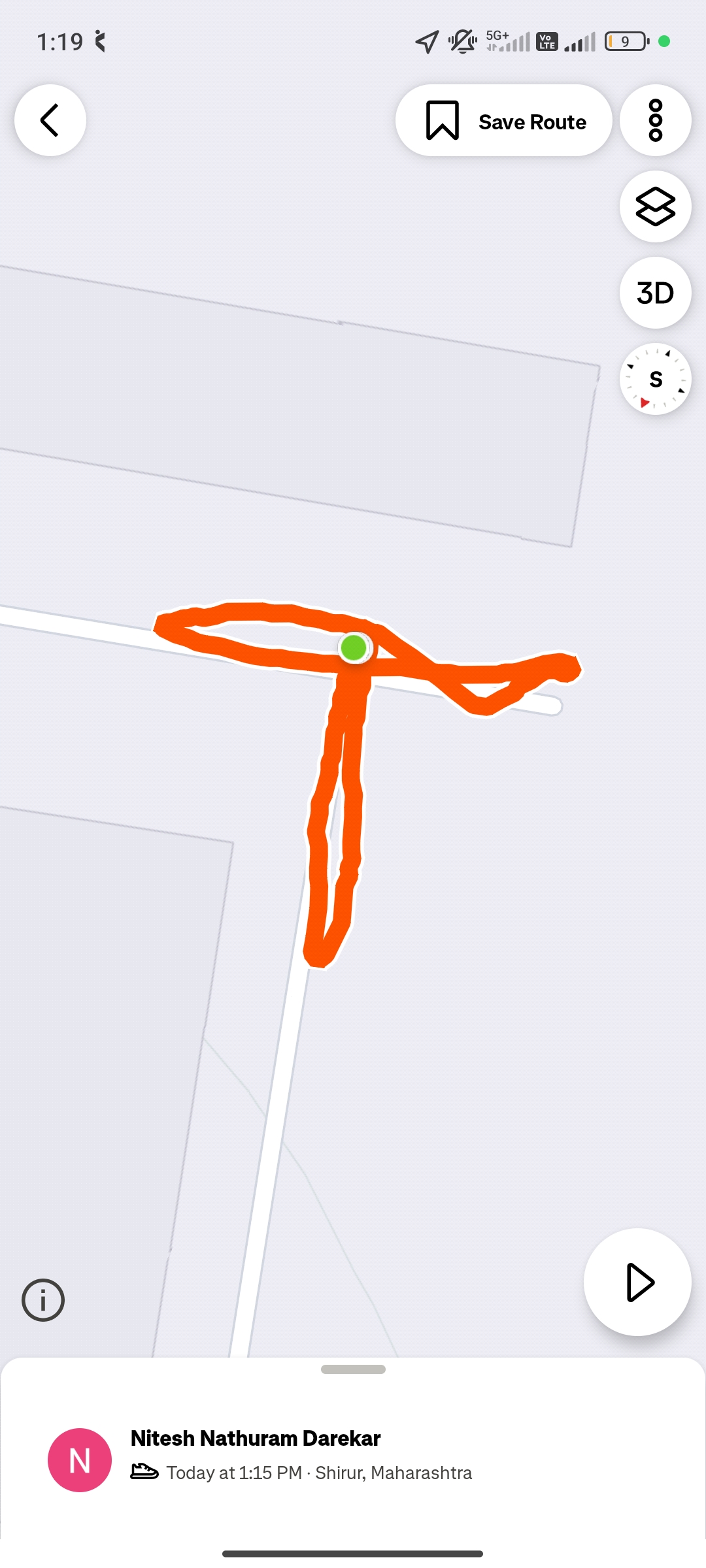Play the route animation
The image size is (706, 1568).
[637, 1282]
